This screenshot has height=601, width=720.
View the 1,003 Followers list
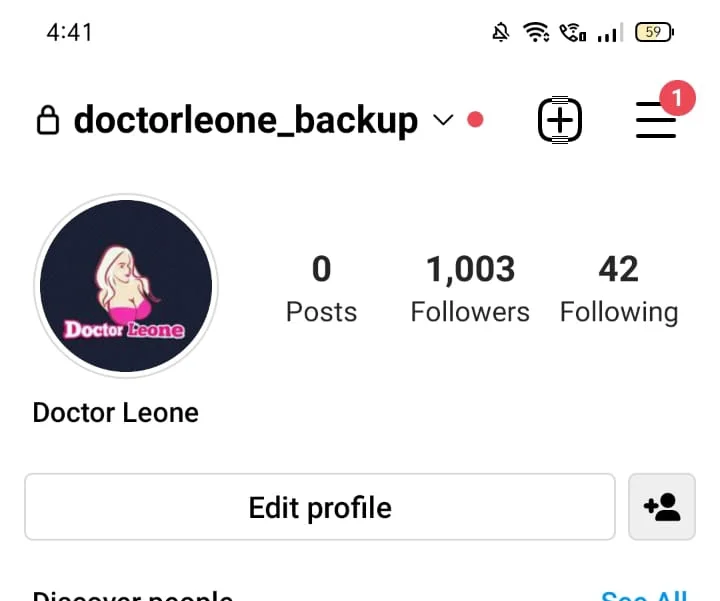point(470,288)
